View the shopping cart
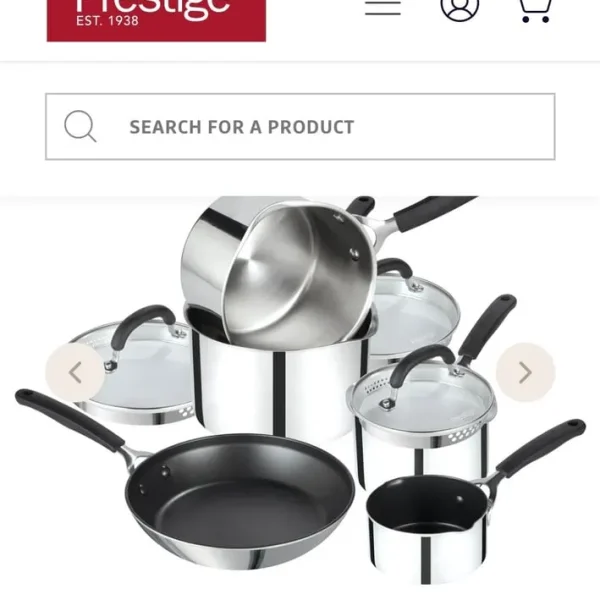 (x=534, y=8)
